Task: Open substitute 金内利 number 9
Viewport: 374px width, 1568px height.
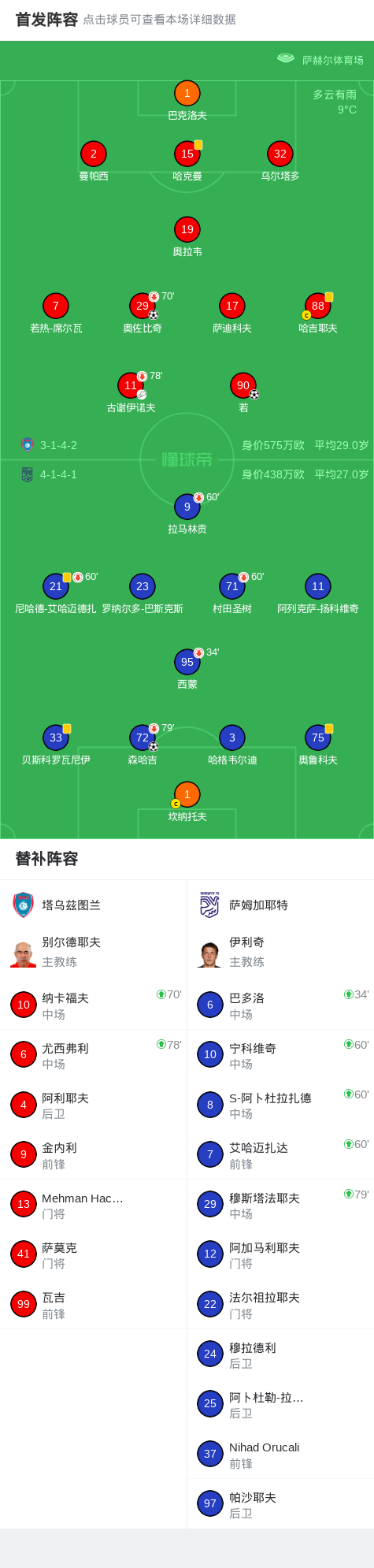Action: click(94, 1155)
